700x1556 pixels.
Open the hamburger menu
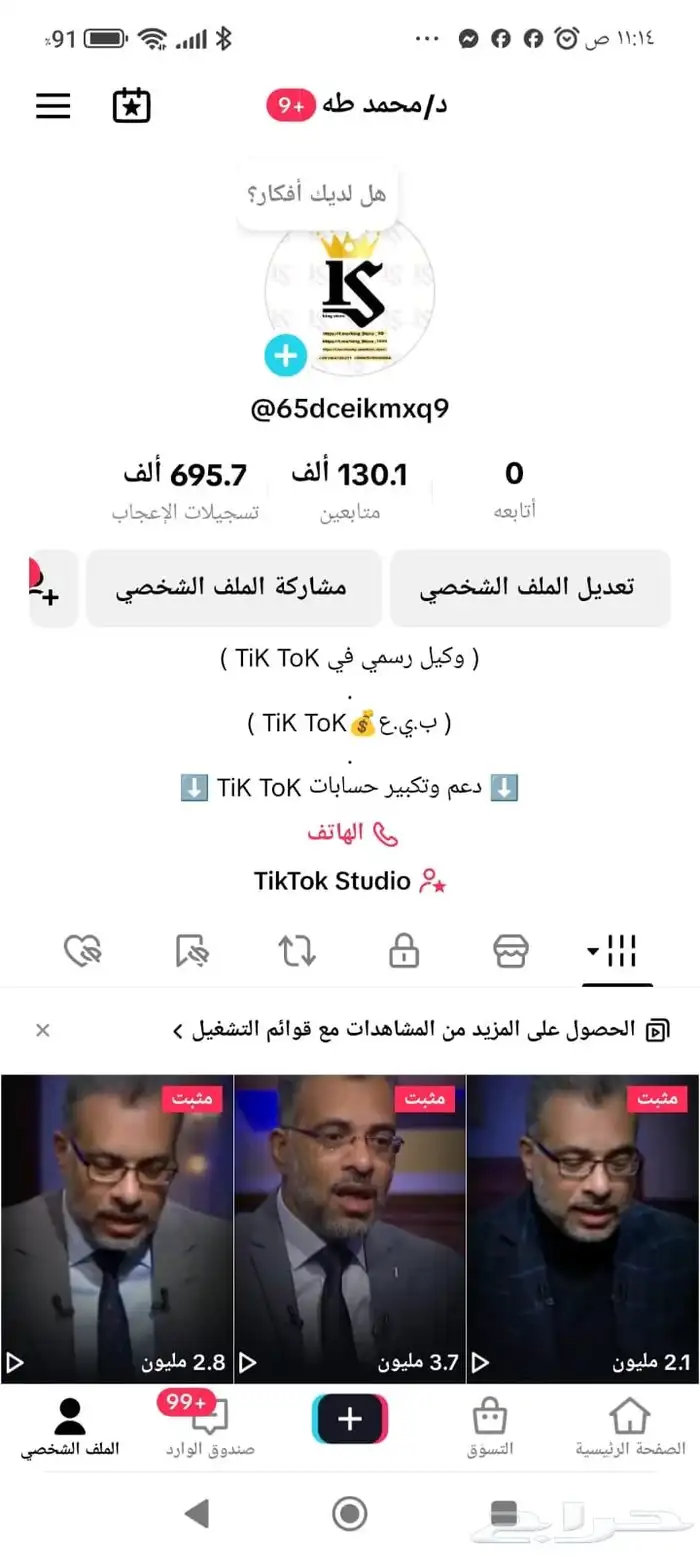click(54, 106)
